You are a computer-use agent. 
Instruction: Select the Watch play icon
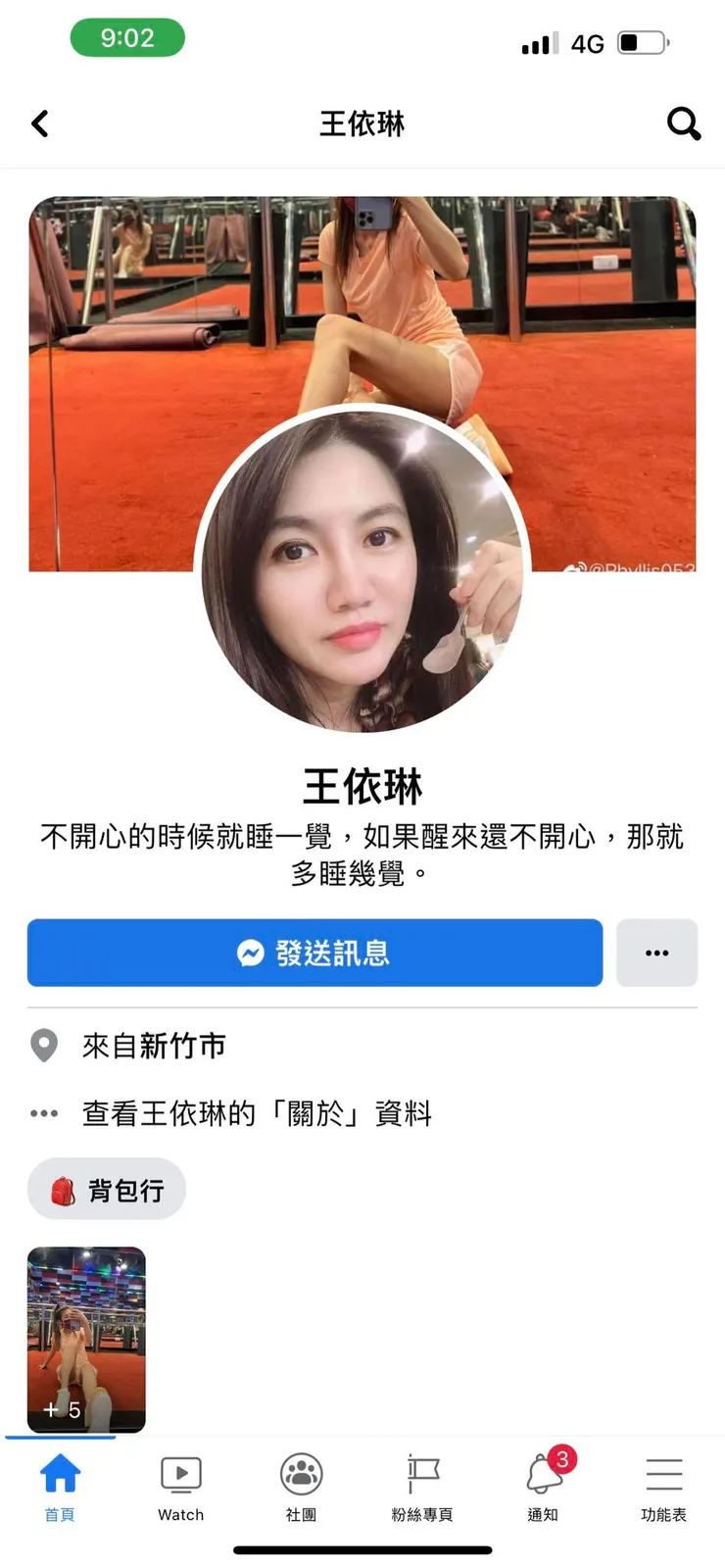click(x=180, y=1472)
